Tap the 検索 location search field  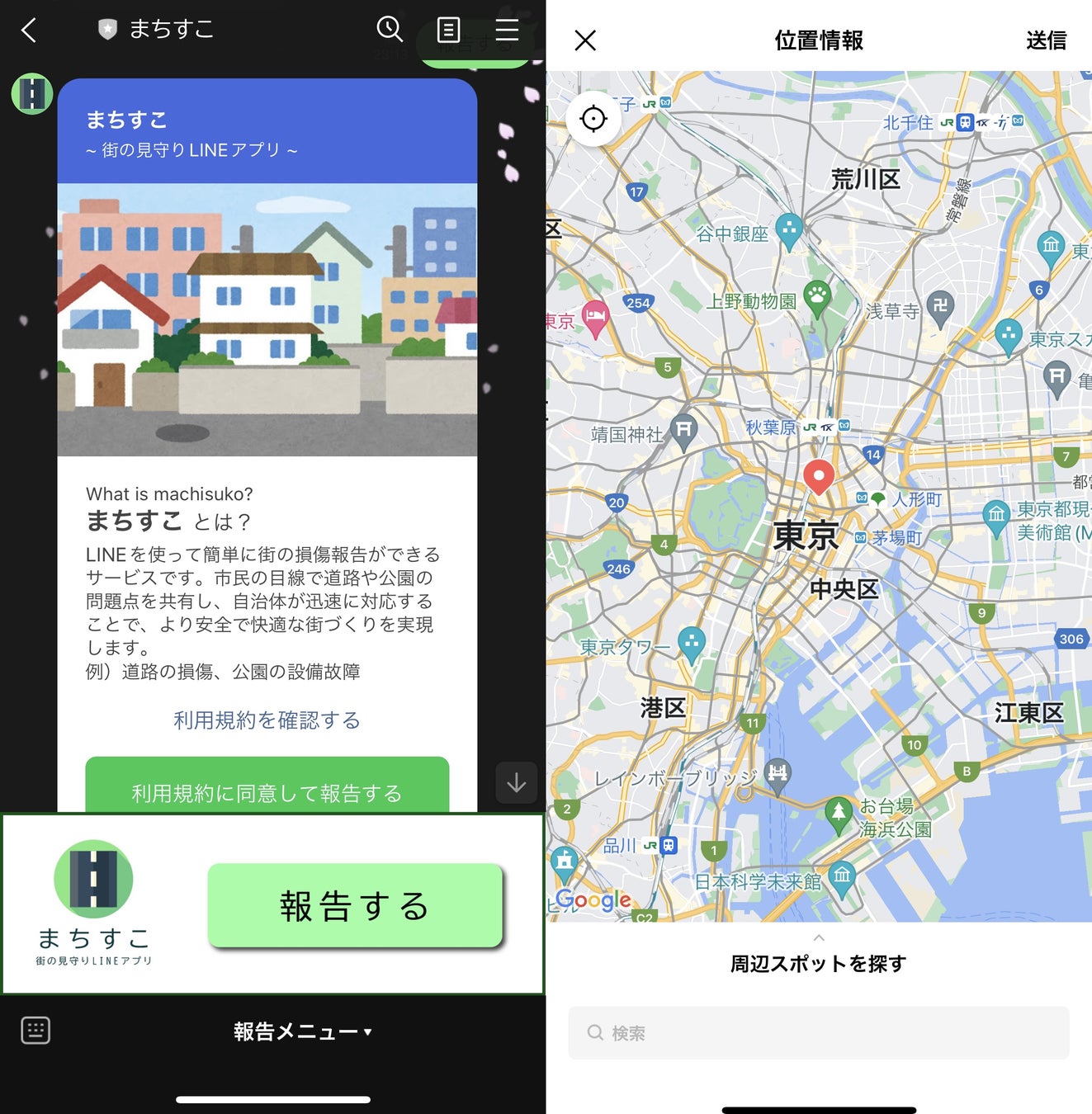(x=818, y=1032)
